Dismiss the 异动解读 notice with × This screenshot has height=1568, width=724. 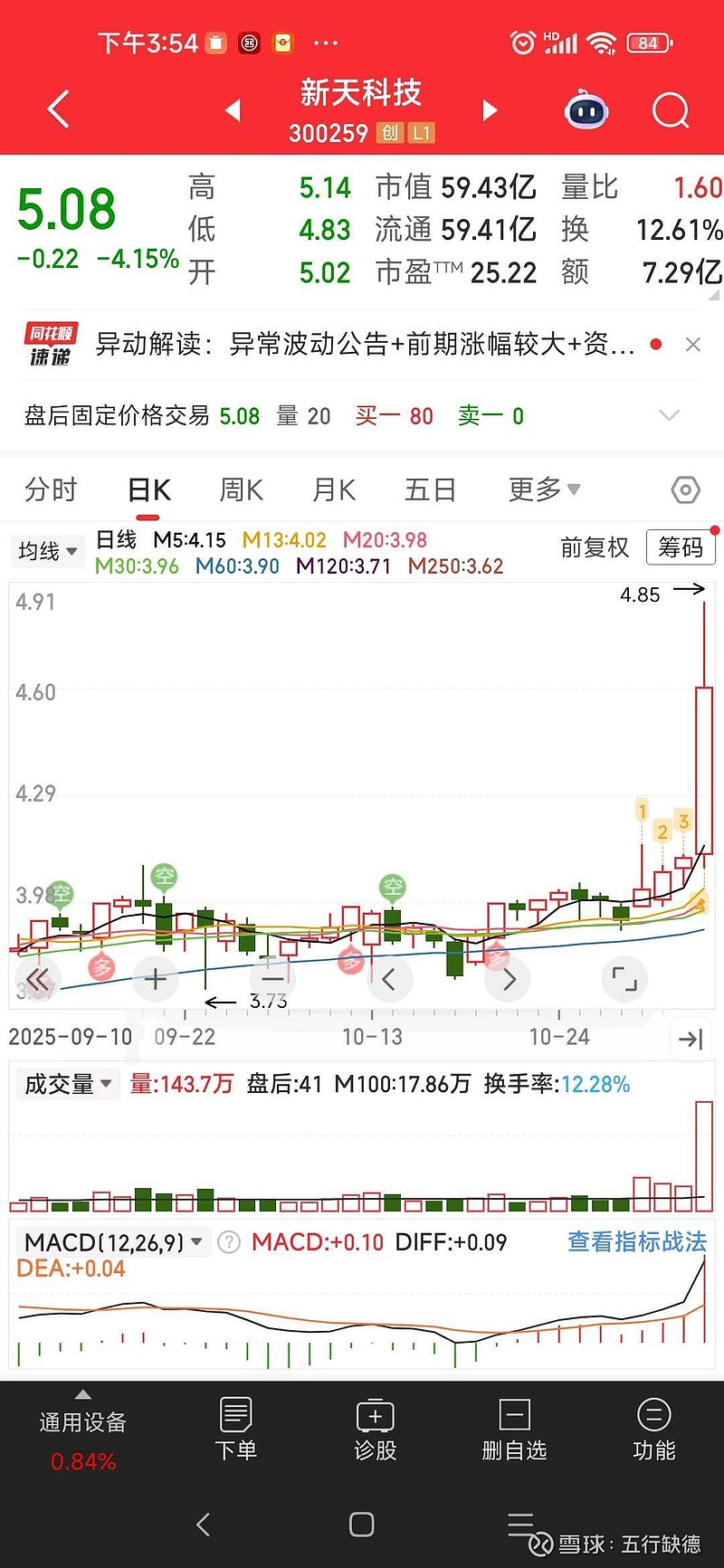(693, 345)
